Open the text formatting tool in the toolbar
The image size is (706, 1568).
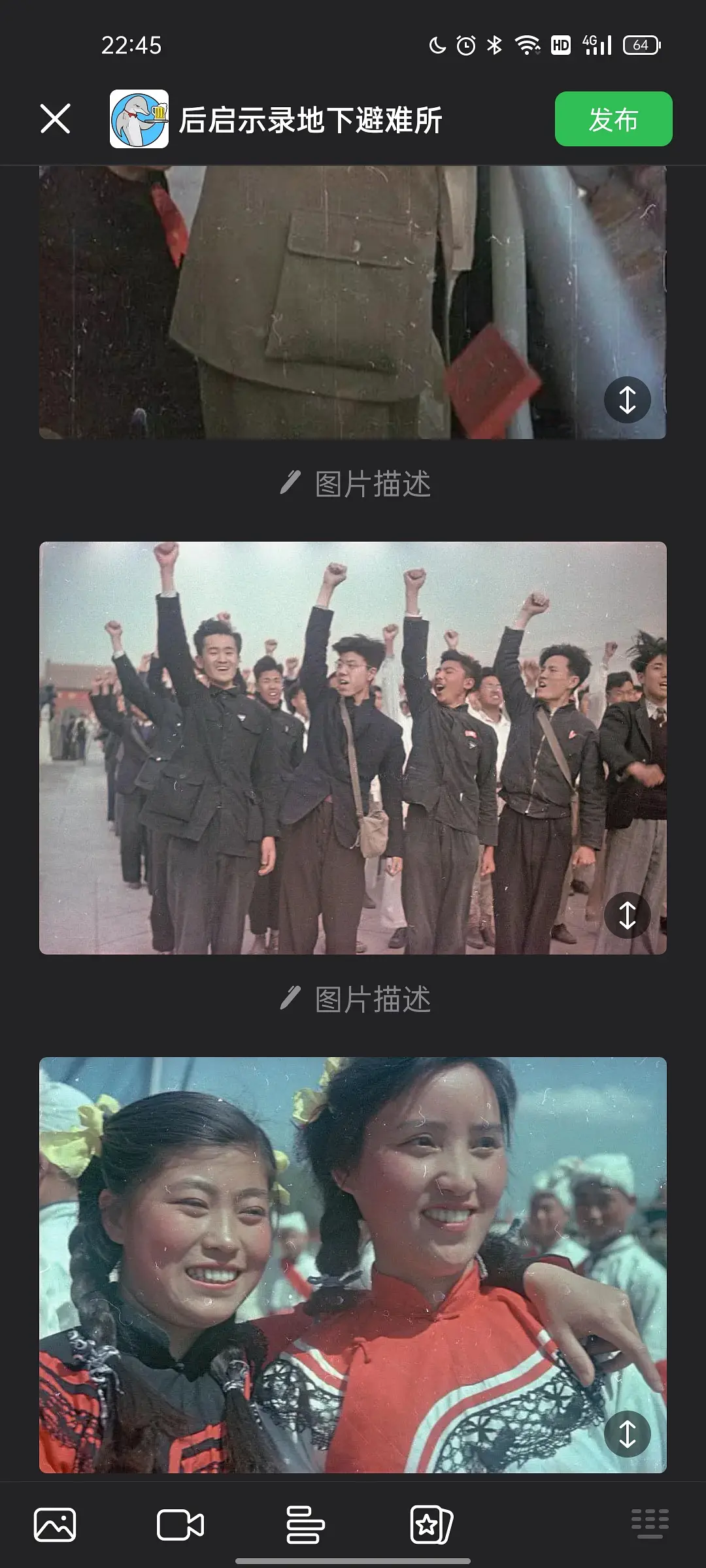pos(305,1525)
